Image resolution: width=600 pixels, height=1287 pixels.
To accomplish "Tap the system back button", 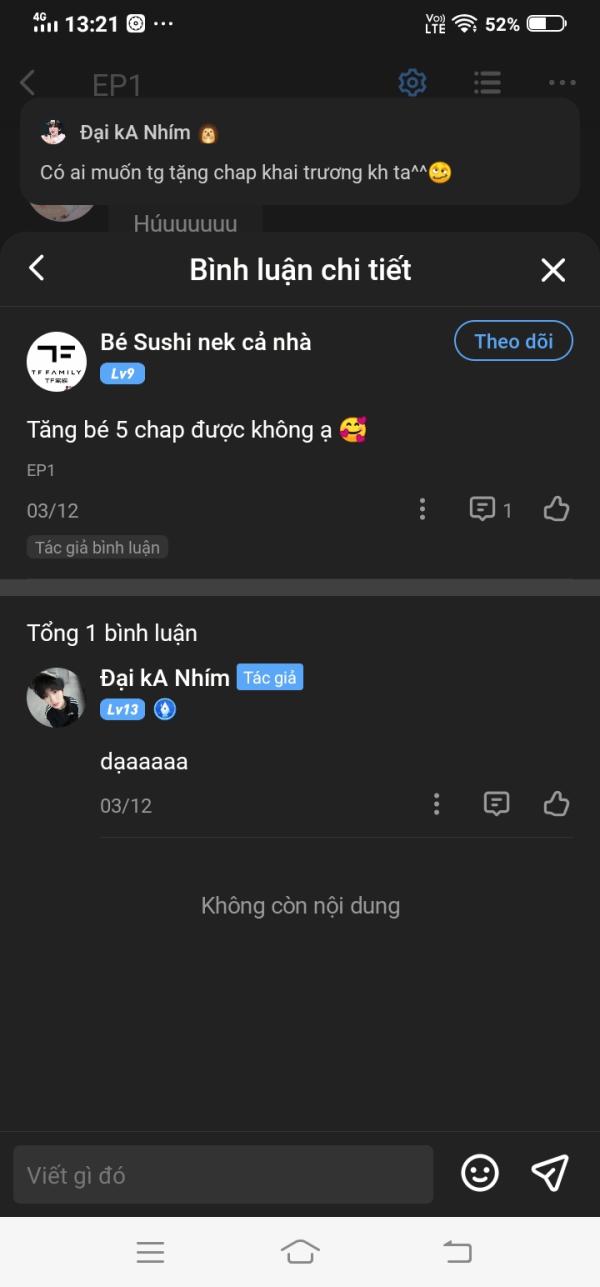I will coord(457,1251).
